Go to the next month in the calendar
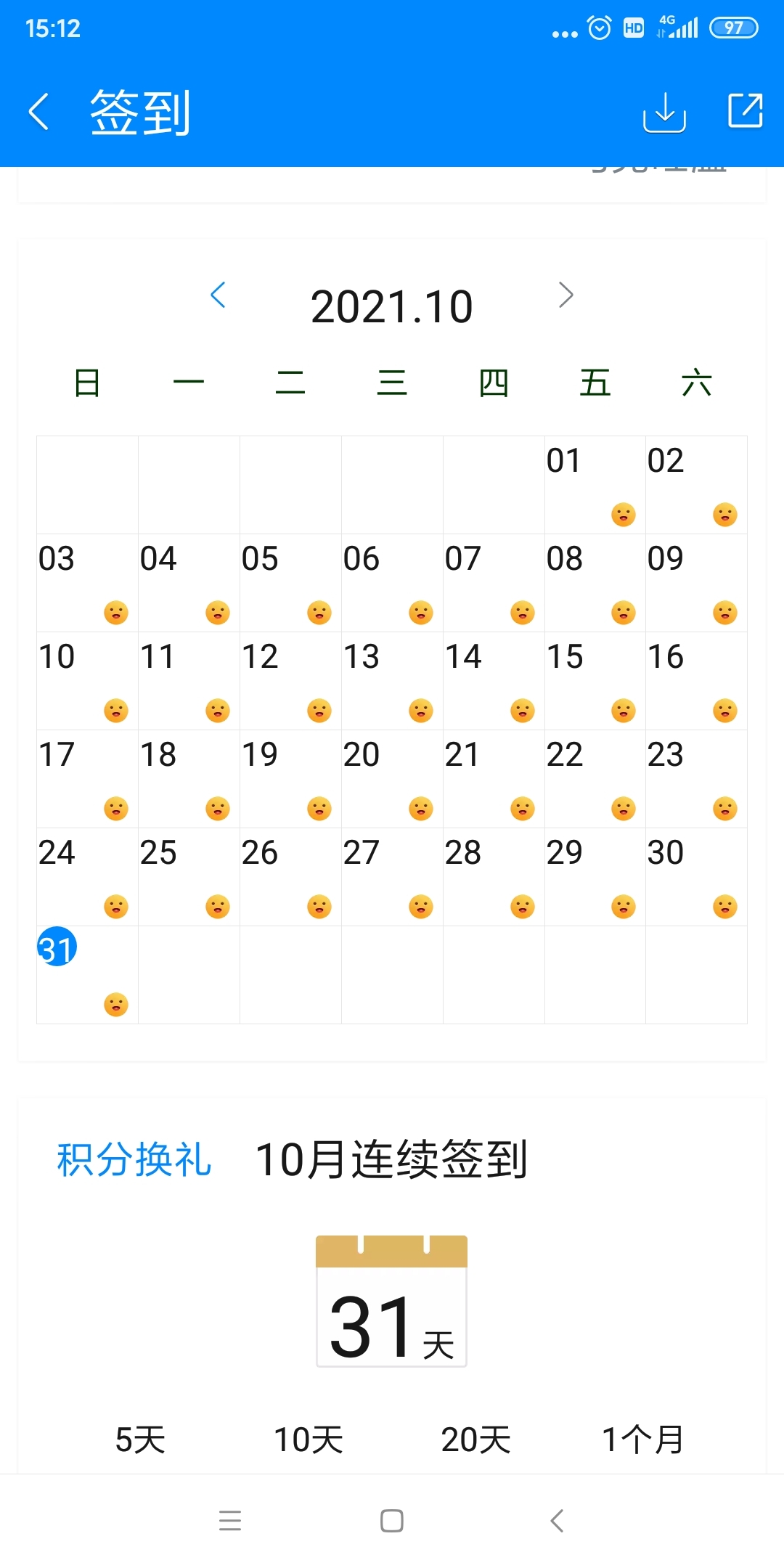The image size is (784, 1568). [566, 295]
